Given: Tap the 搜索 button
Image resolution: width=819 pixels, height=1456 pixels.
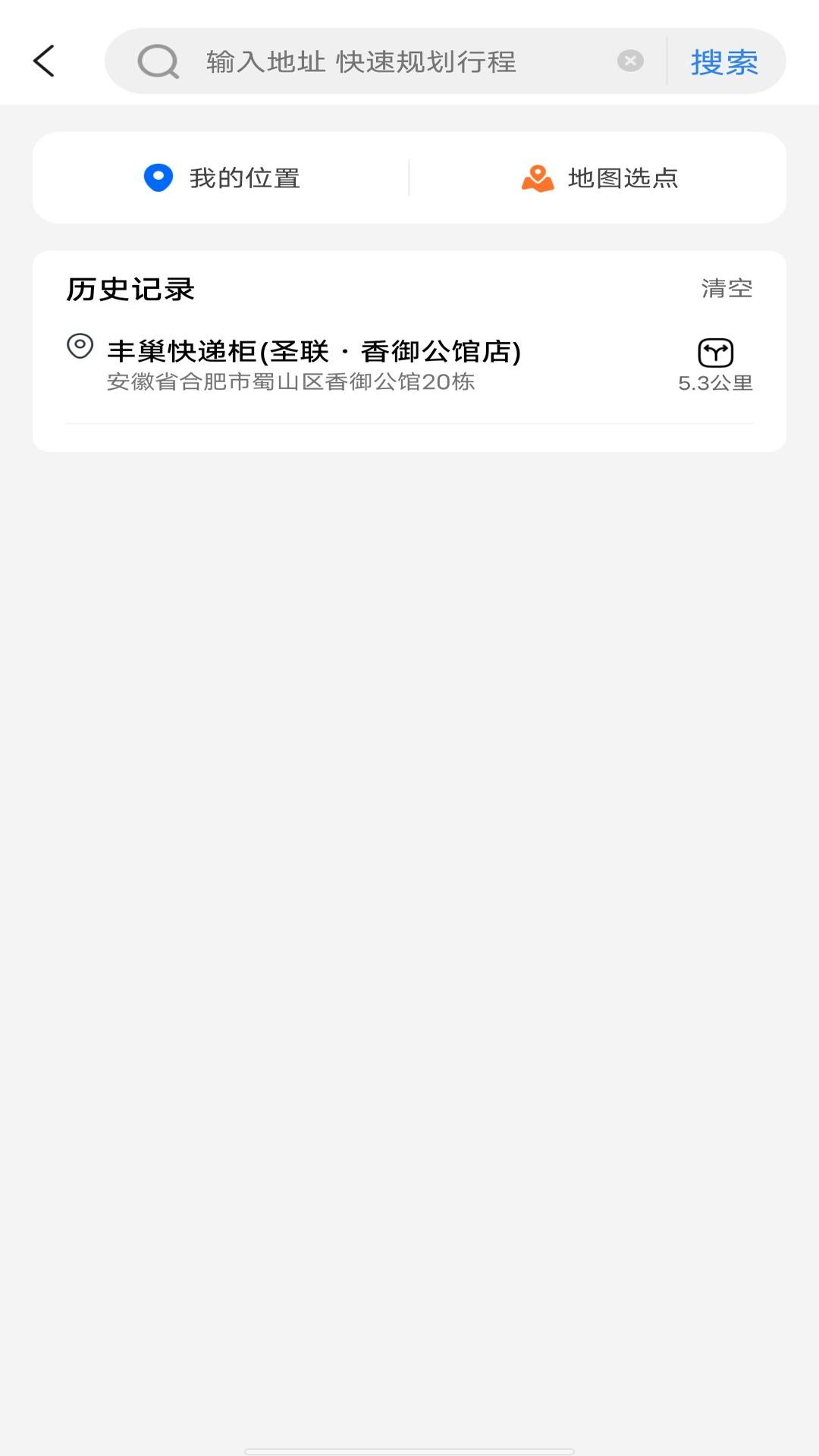Looking at the screenshot, I should coord(724,62).
